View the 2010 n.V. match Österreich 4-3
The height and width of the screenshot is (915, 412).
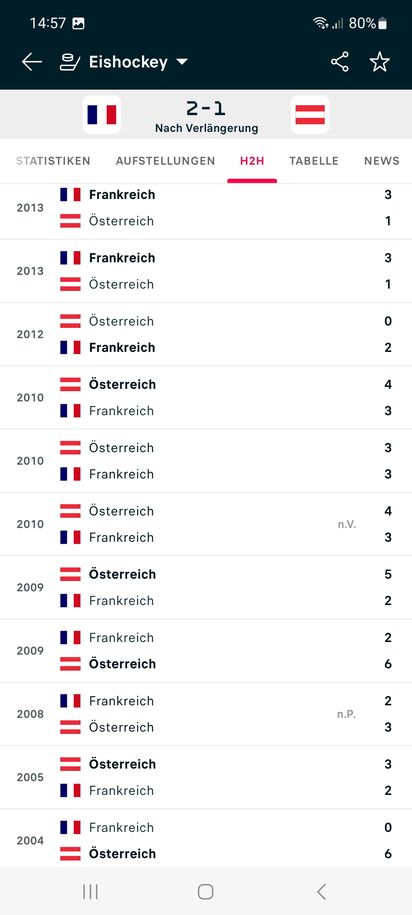coord(206,524)
